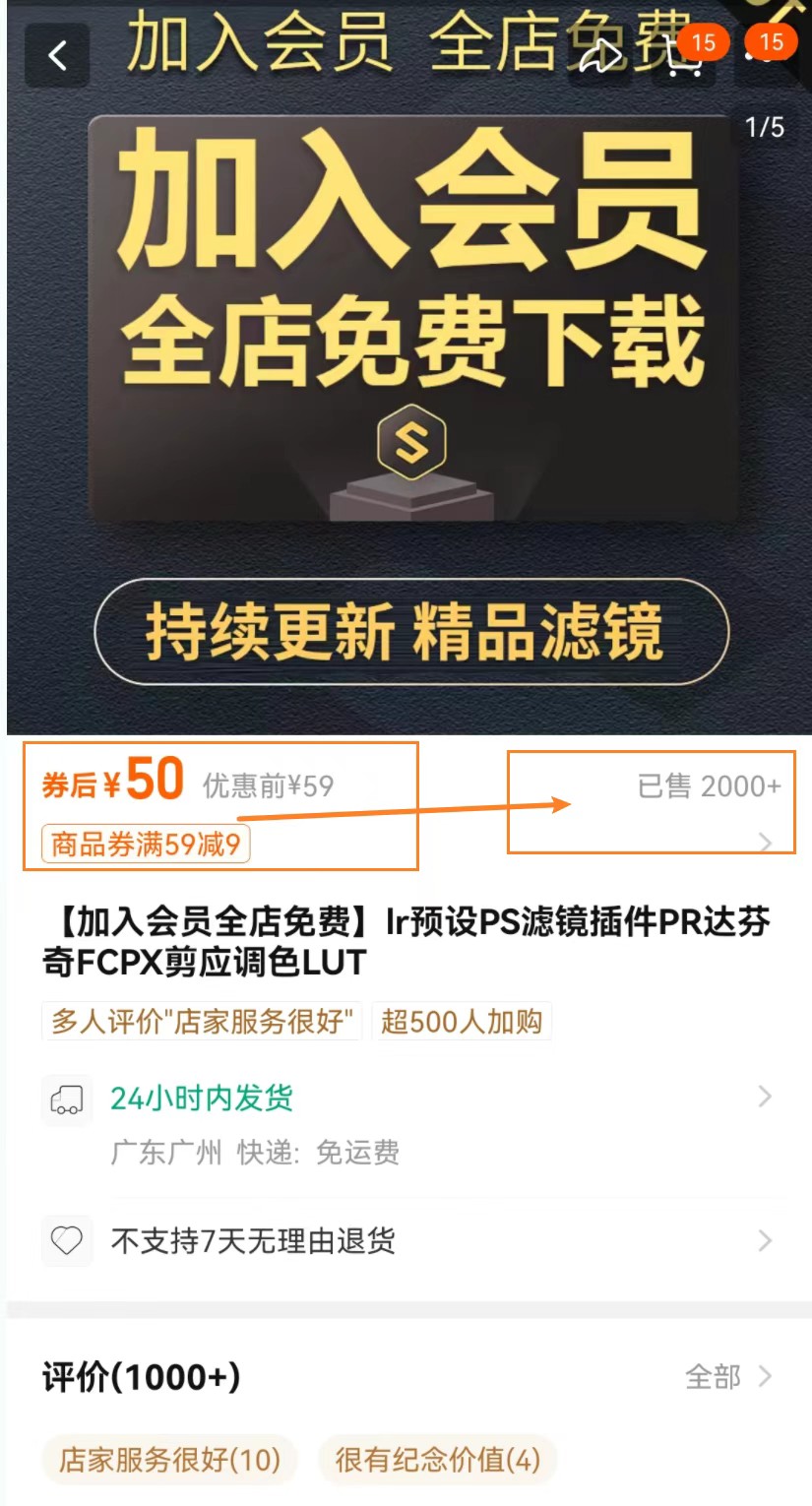Filter reviews by 很有纪念价值(4)
The image size is (812, 1506).
point(437,1460)
